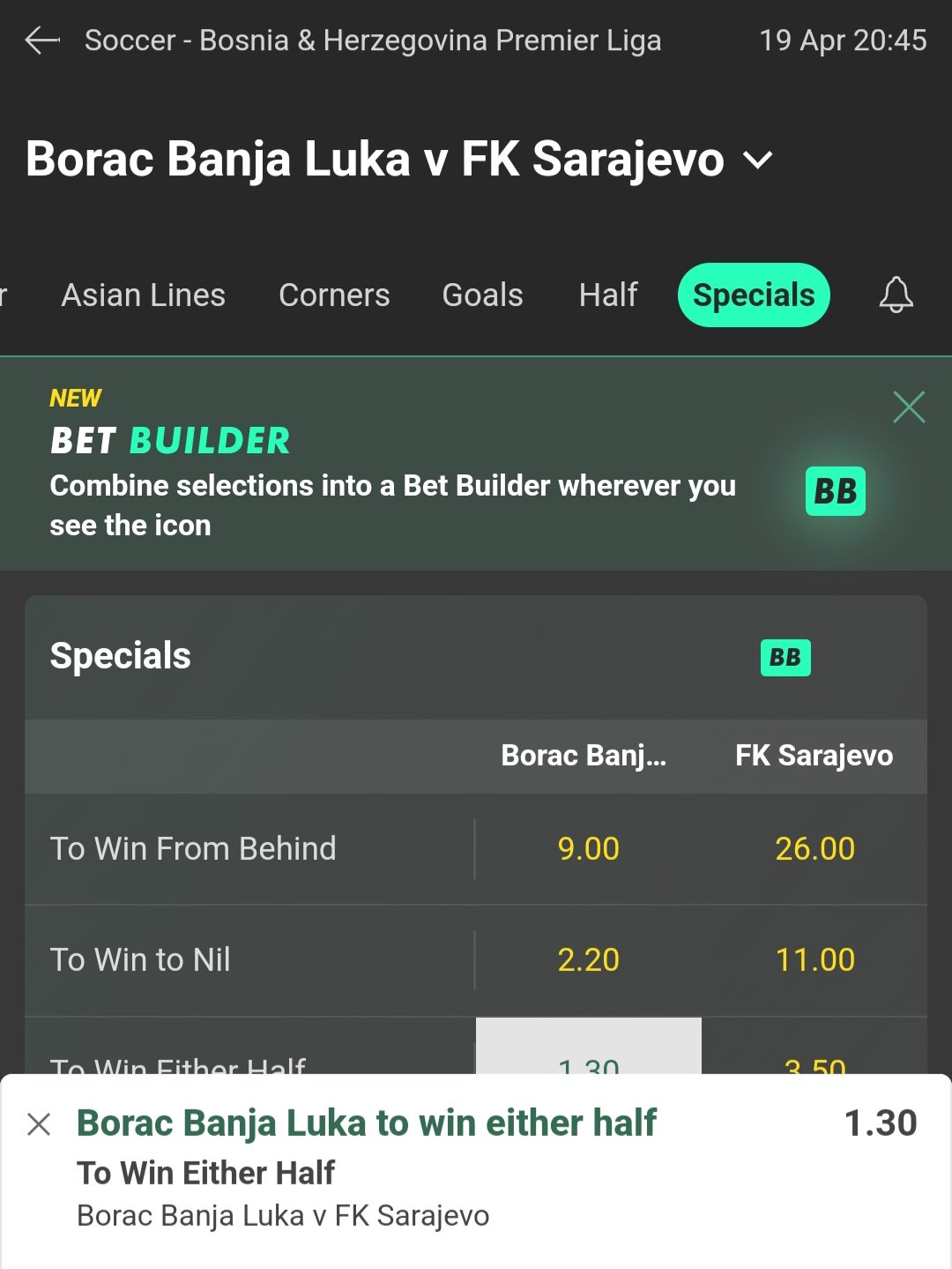Select the Specials tab
Image resolution: width=952 pixels, height=1269 pixels.
754,295
